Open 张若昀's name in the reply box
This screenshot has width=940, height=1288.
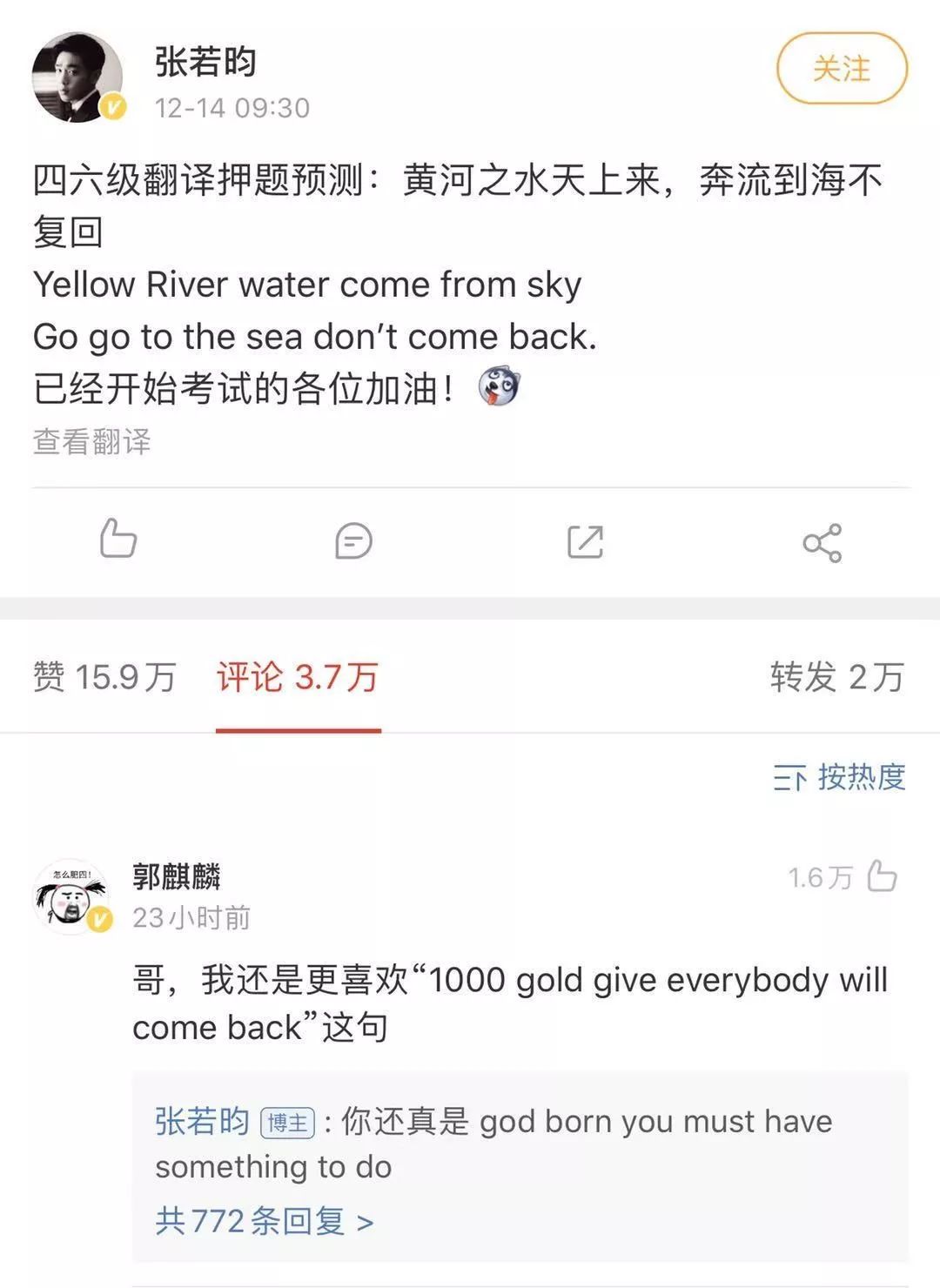(202, 1121)
